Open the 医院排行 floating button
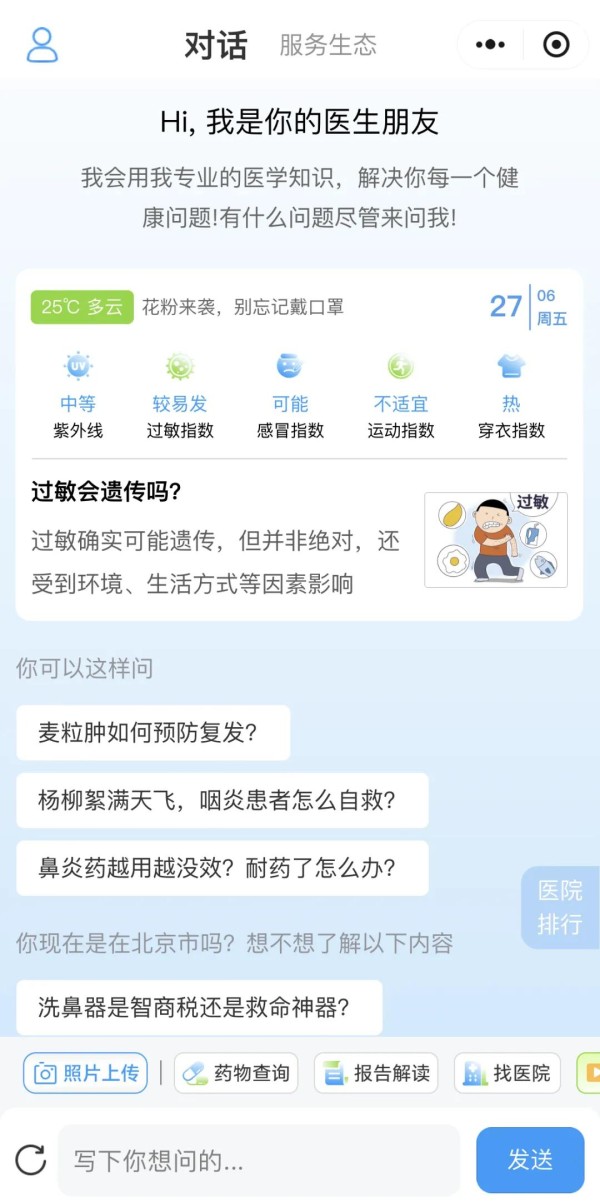Screen dimensions: 600x1202 coord(560,907)
